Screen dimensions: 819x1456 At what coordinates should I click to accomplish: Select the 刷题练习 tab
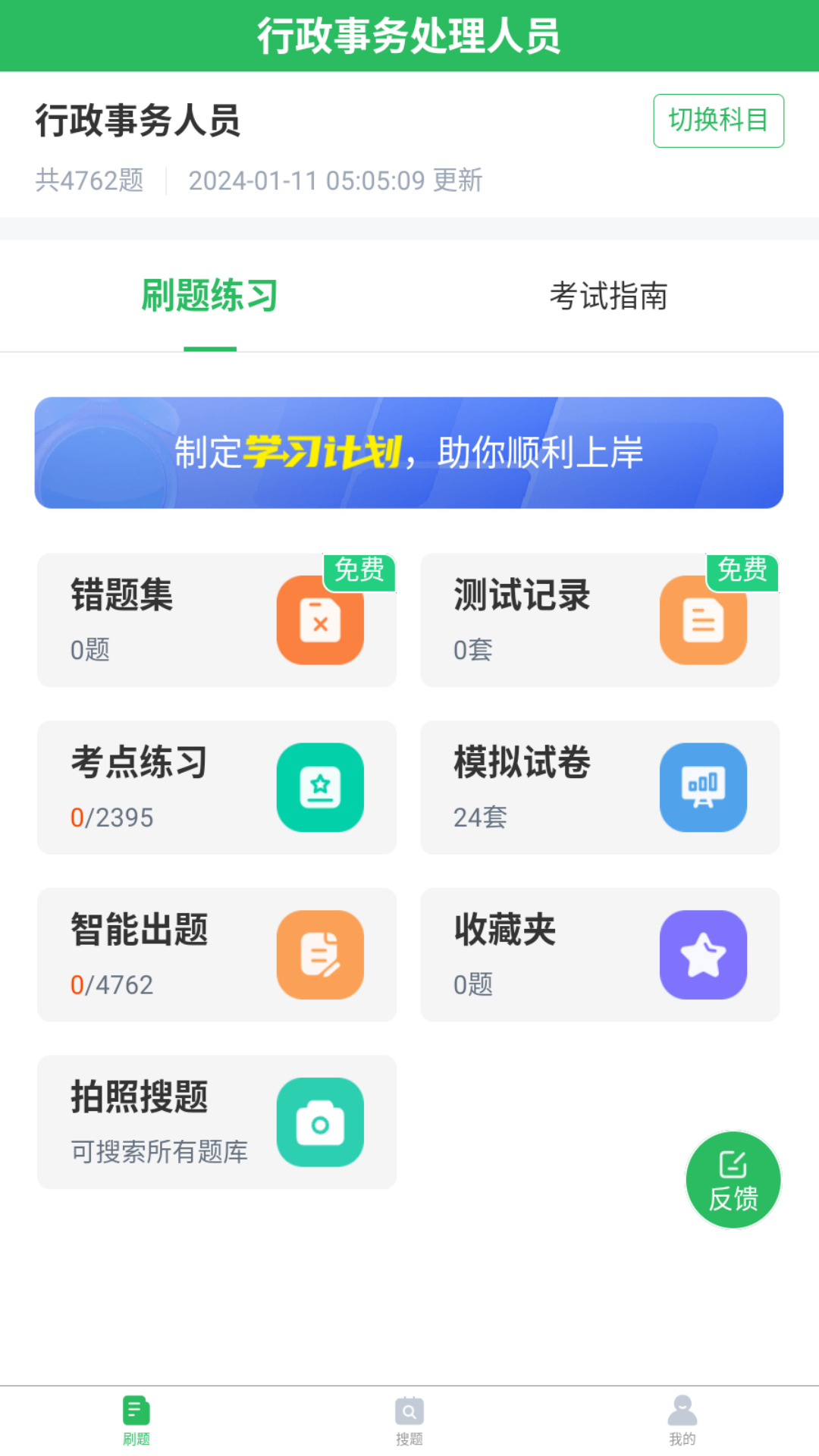[210, 297]
